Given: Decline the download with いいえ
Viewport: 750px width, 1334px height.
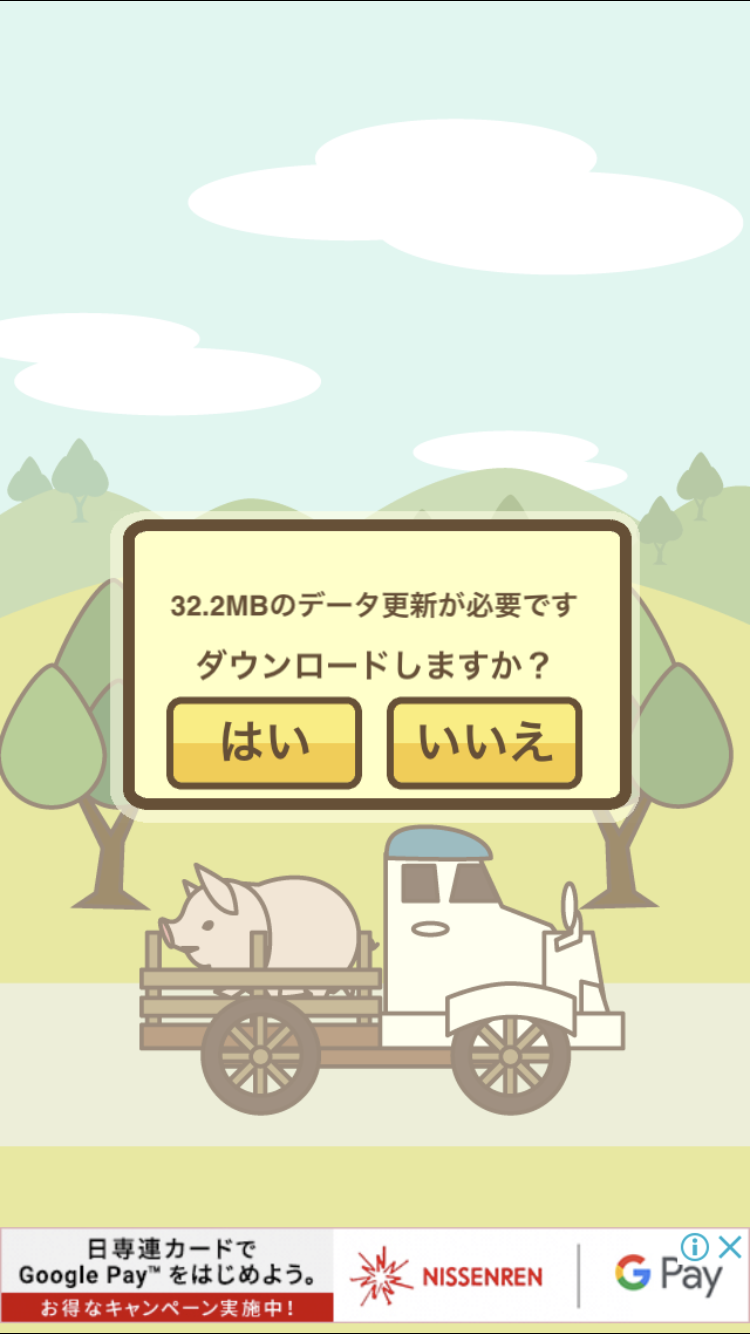Looking at the screenshot, I should click(485, 743).
